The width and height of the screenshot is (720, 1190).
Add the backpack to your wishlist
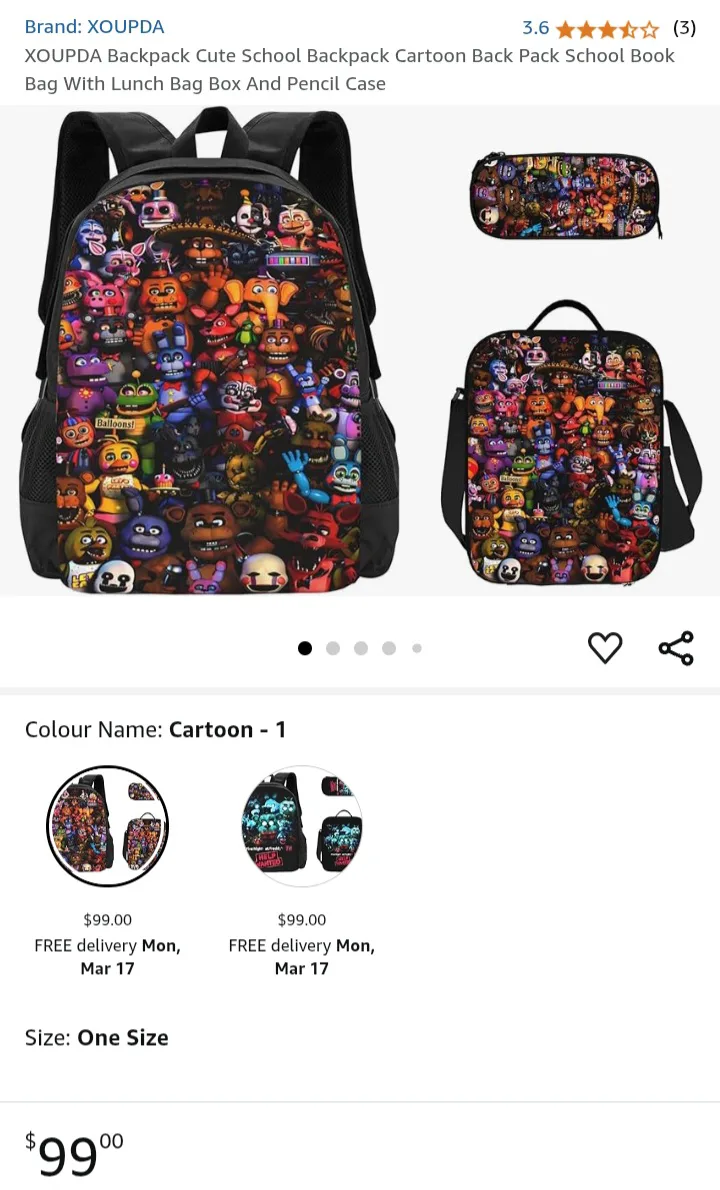(x=605, y=647)
